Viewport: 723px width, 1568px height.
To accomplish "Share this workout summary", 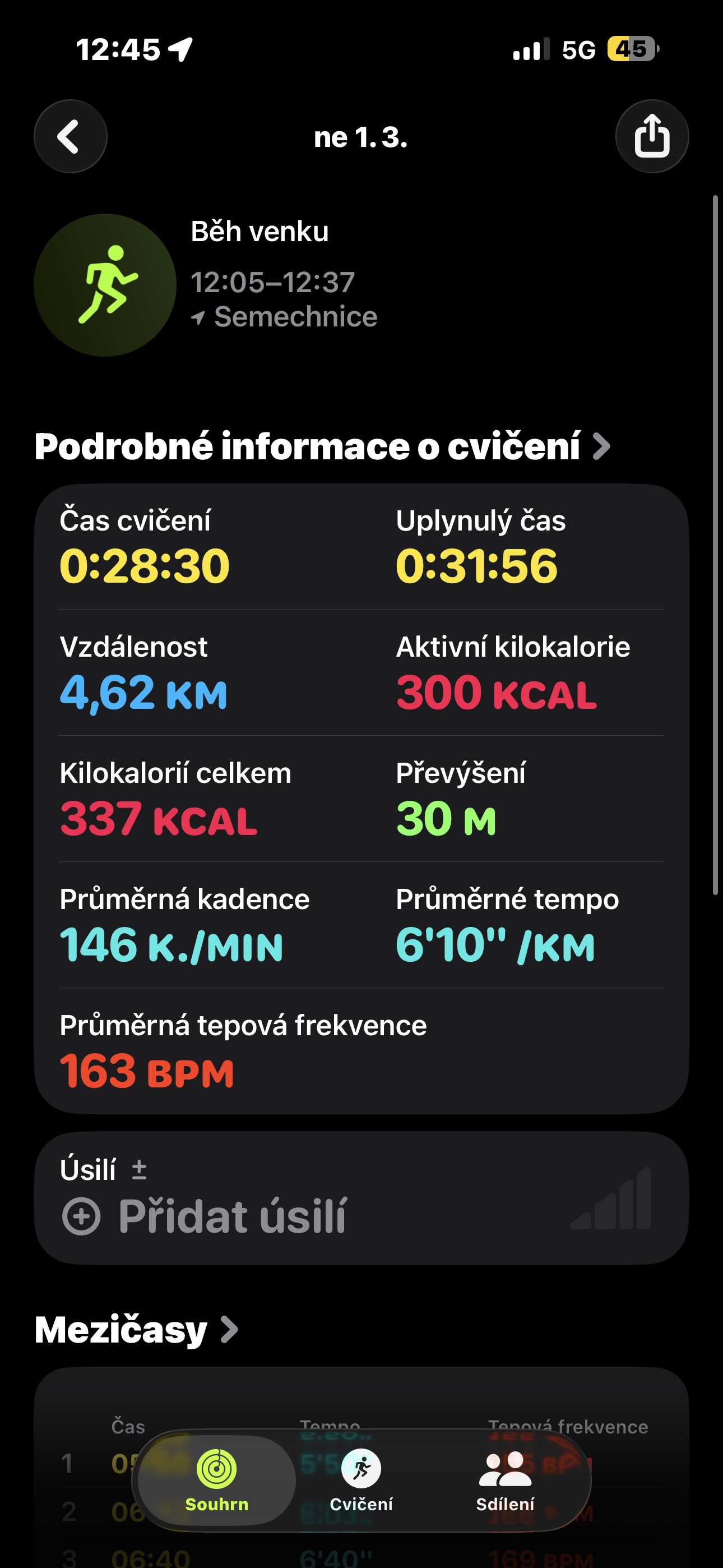I will point(652,136).
